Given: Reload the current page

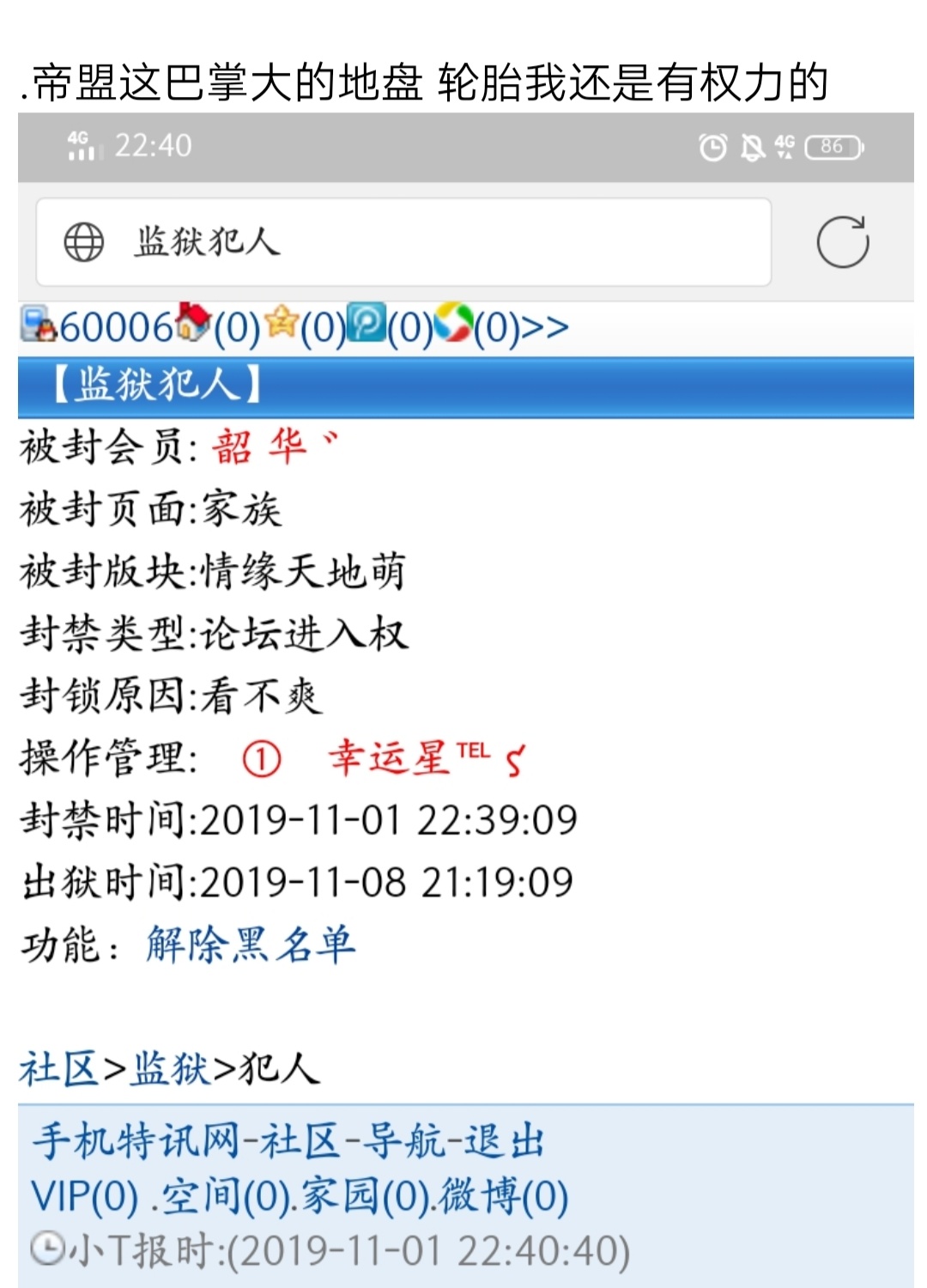Looking at the screenshot, I should (842, 242).
